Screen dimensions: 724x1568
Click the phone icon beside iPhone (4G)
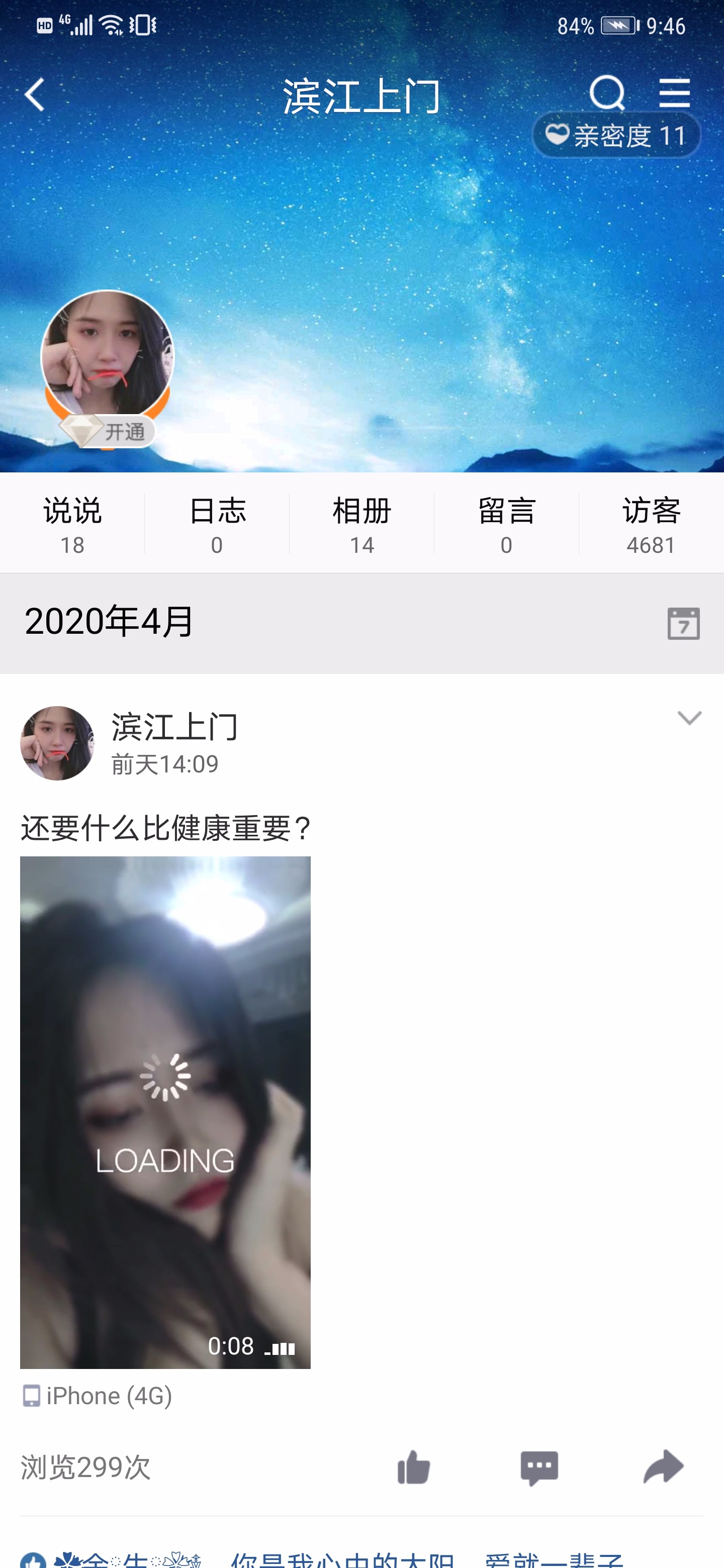point(31,1396)
